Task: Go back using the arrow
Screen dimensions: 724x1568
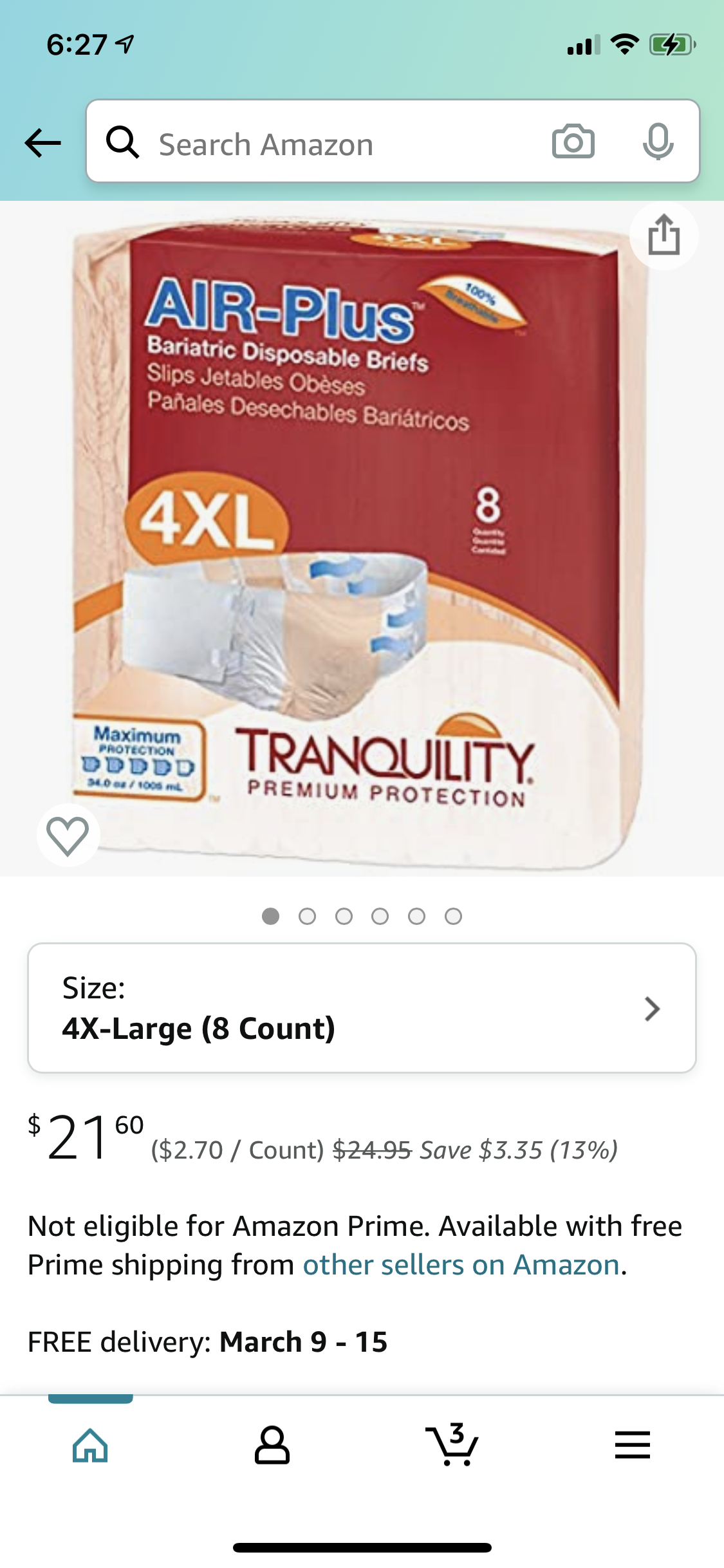Action: [42, 142]
